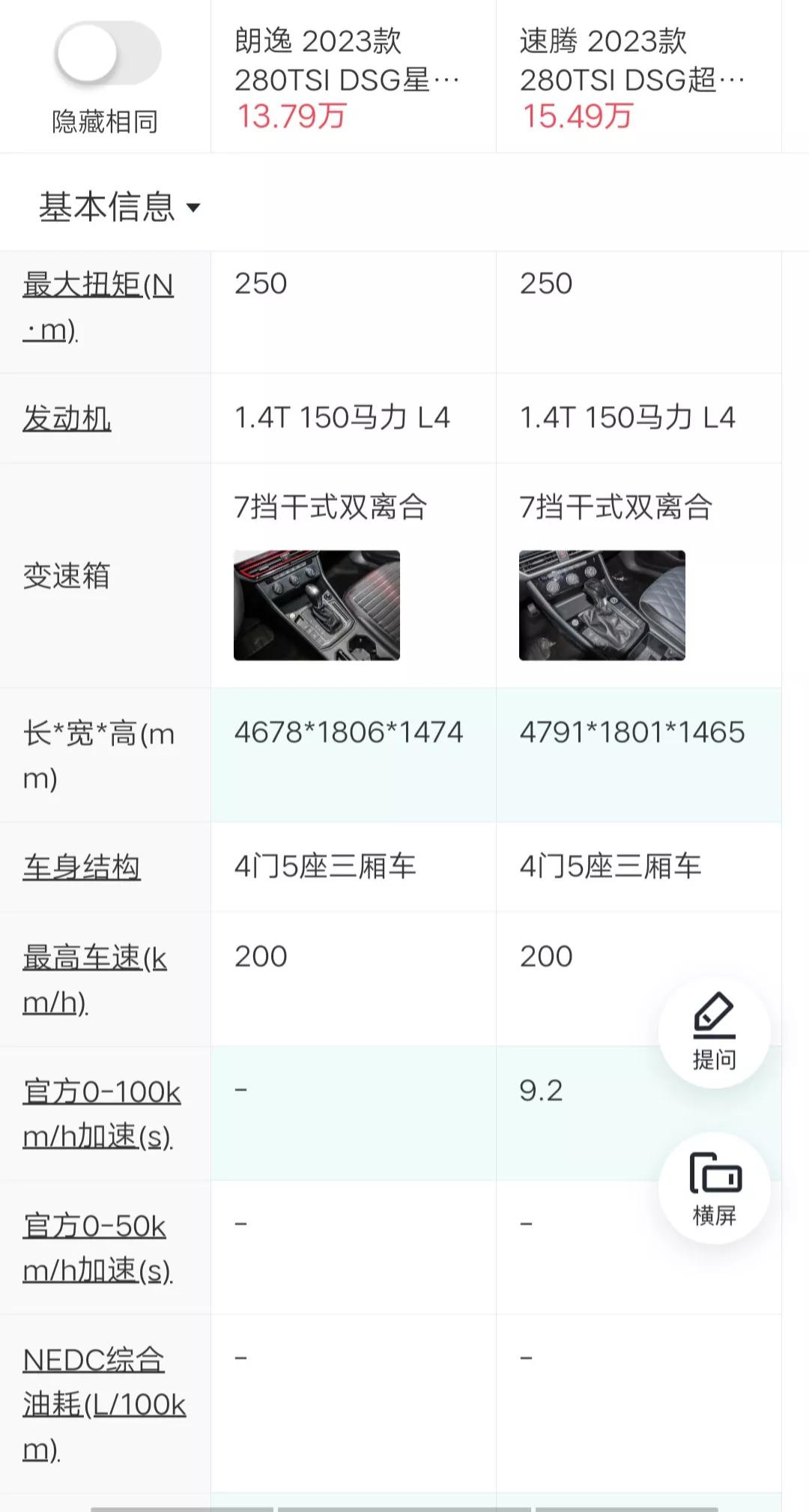Open the 发动机 parameter link
Viewport: 809px width, 1512px height.
pos(66,418)
